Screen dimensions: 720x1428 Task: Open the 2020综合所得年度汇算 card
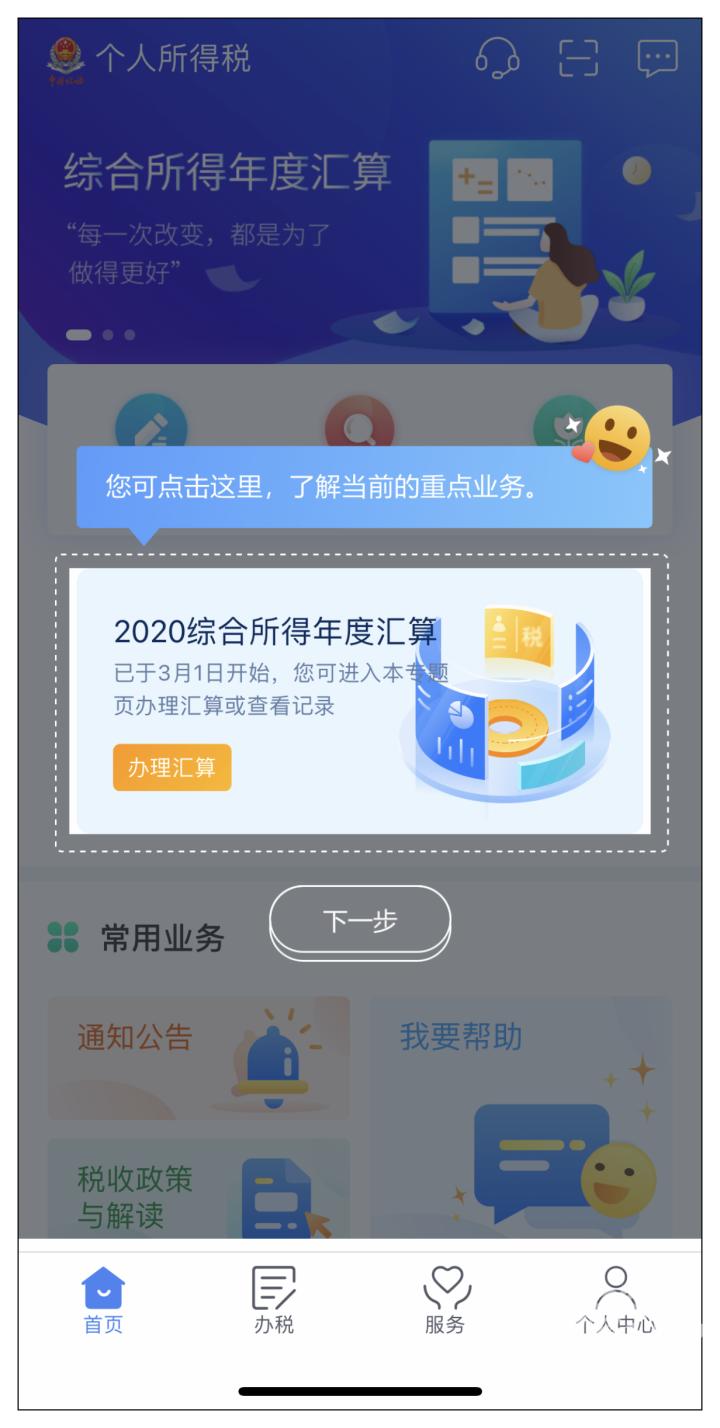tap(360, 700)
